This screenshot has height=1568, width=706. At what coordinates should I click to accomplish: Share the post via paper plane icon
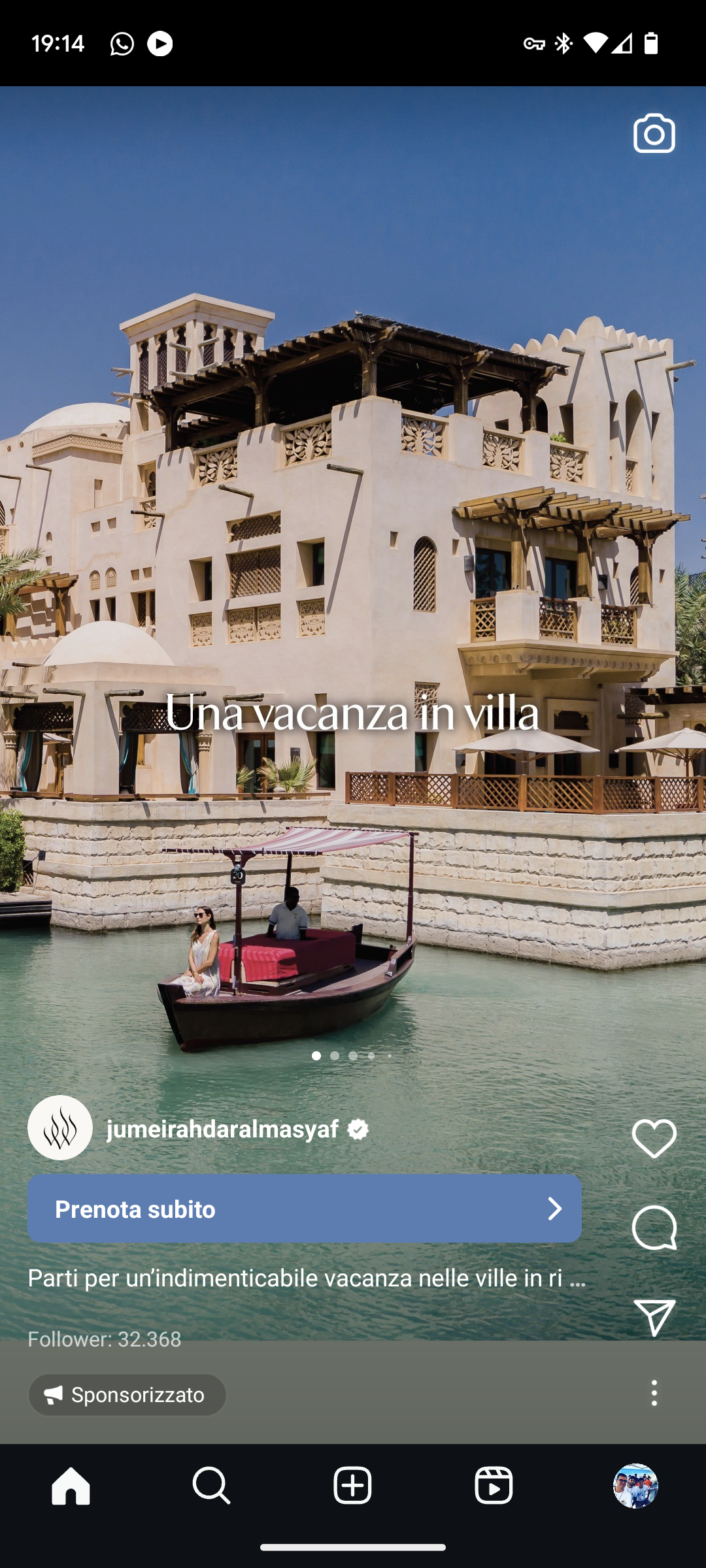(654, 1317)
